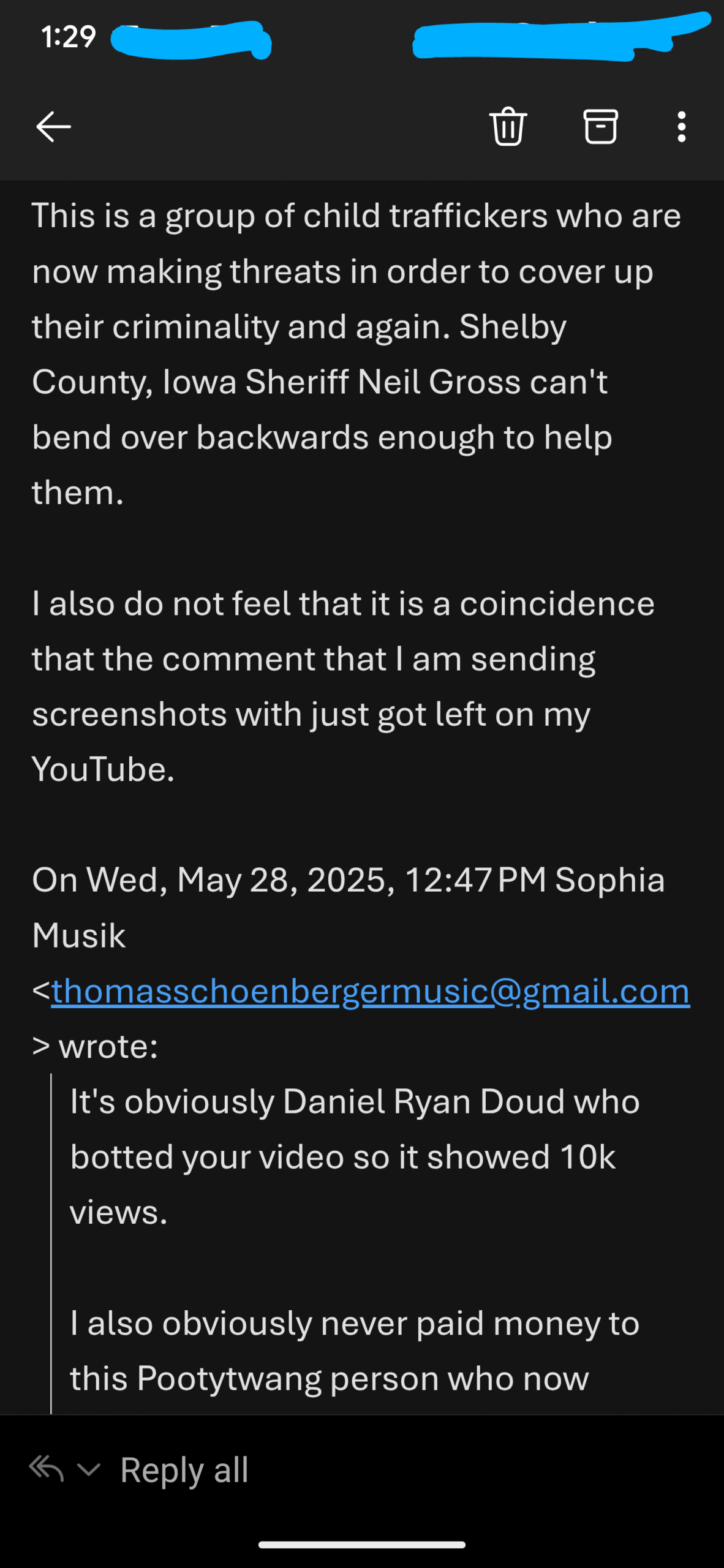This screenshot has height=1568, width=724.
Task: Archive this email
Action: (600, 127)
